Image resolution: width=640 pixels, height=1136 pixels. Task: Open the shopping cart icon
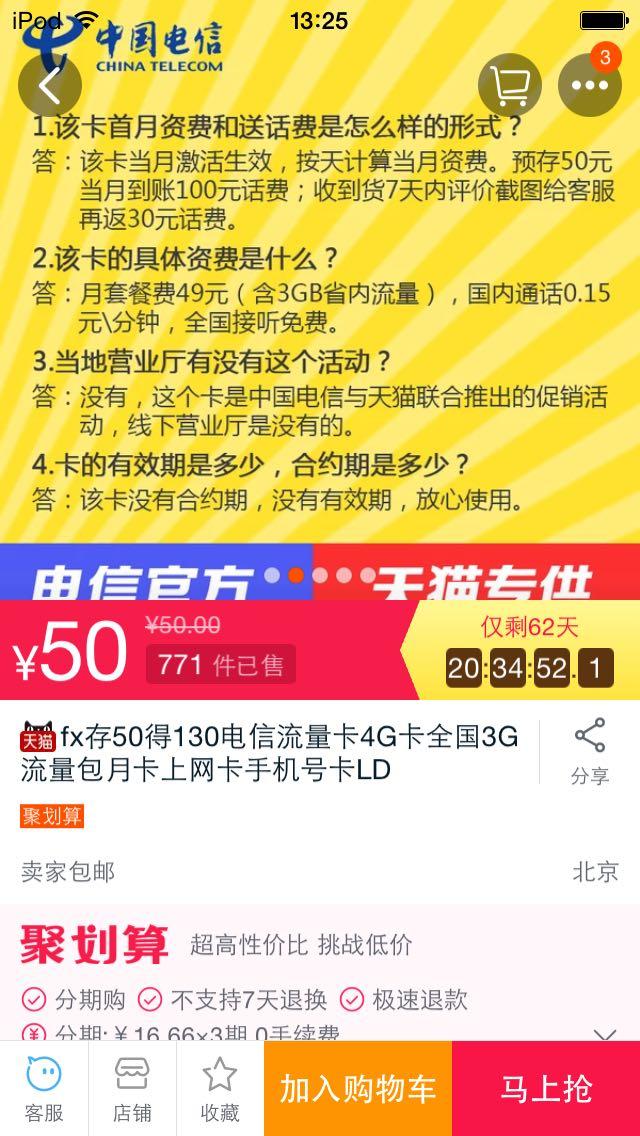coord(510,86)
